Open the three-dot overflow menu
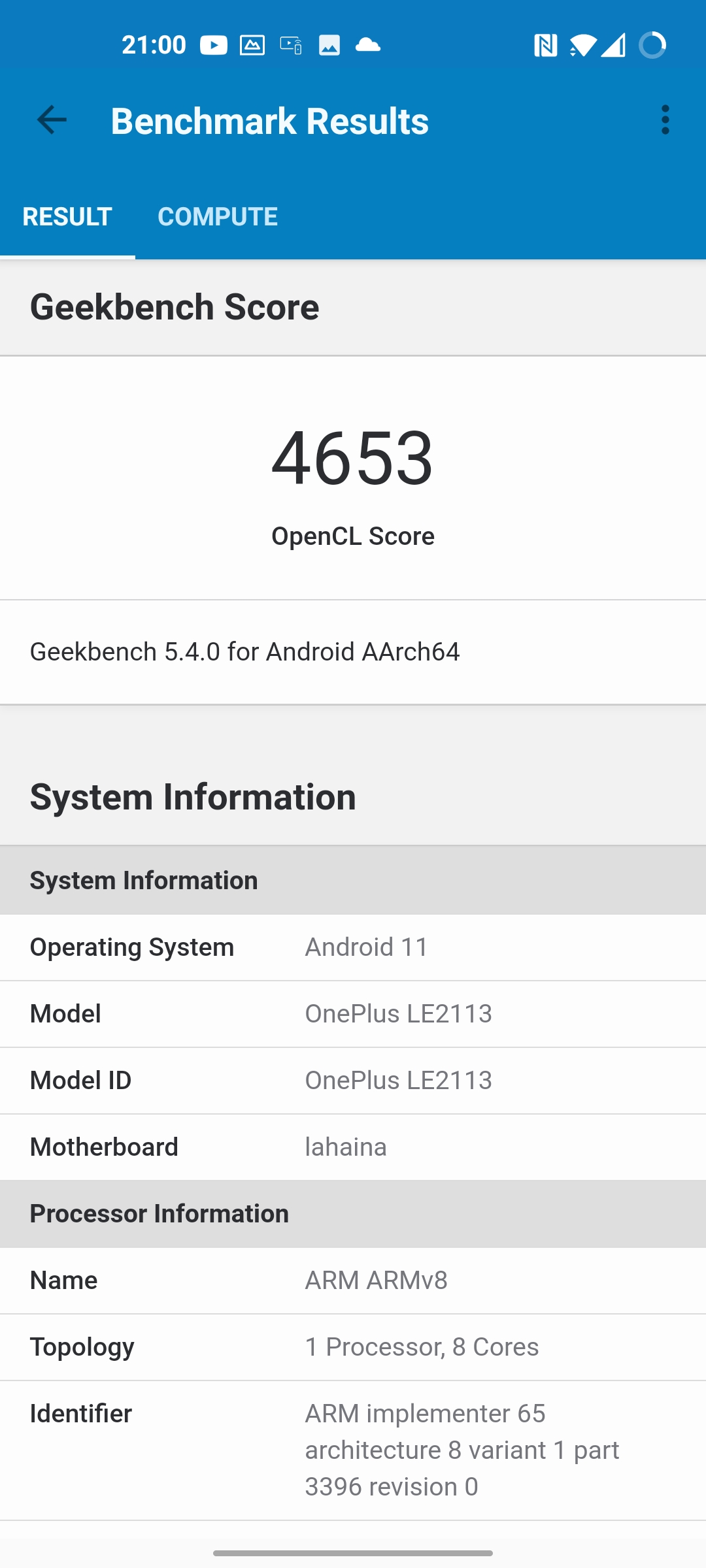The image size is (706, 1568). pyautogui.click(x=665, y=120)
